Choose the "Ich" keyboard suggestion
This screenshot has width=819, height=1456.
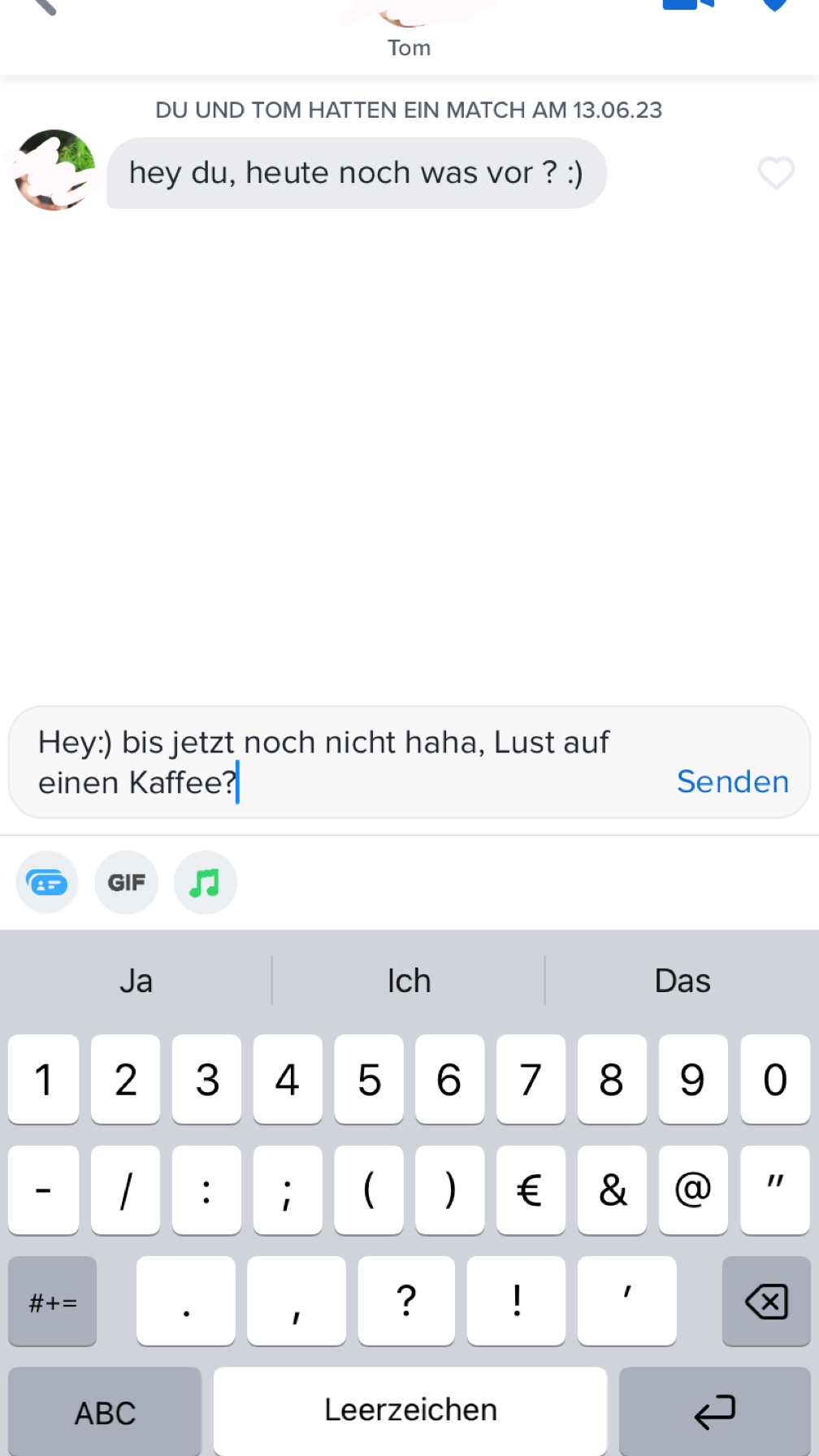[x=409, y=981]
